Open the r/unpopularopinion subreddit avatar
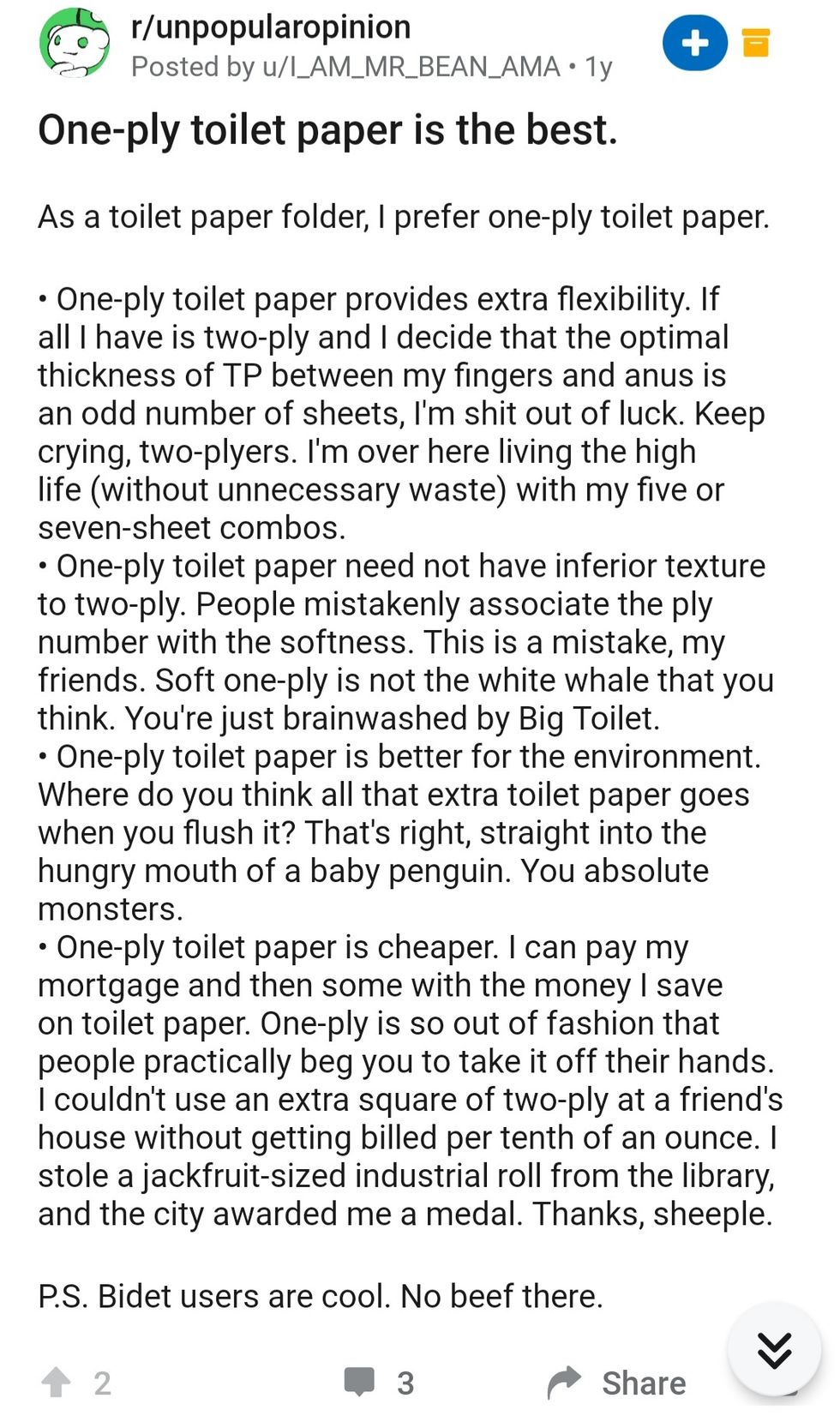Image resolution: width=840 pixels, height=1422 pixels. [x=75, y=44]
